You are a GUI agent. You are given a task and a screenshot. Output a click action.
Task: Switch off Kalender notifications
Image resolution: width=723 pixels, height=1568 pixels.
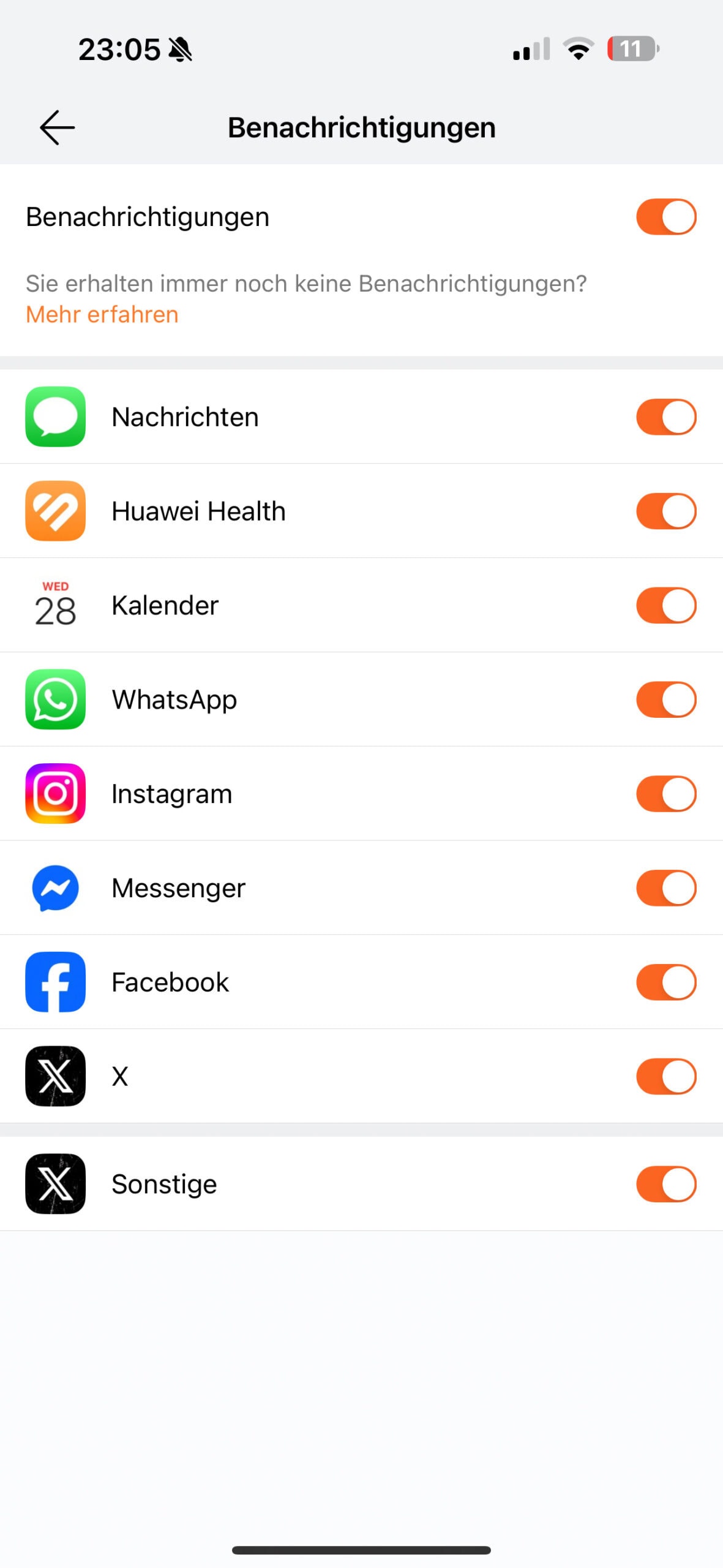click(x=665, y=605)
